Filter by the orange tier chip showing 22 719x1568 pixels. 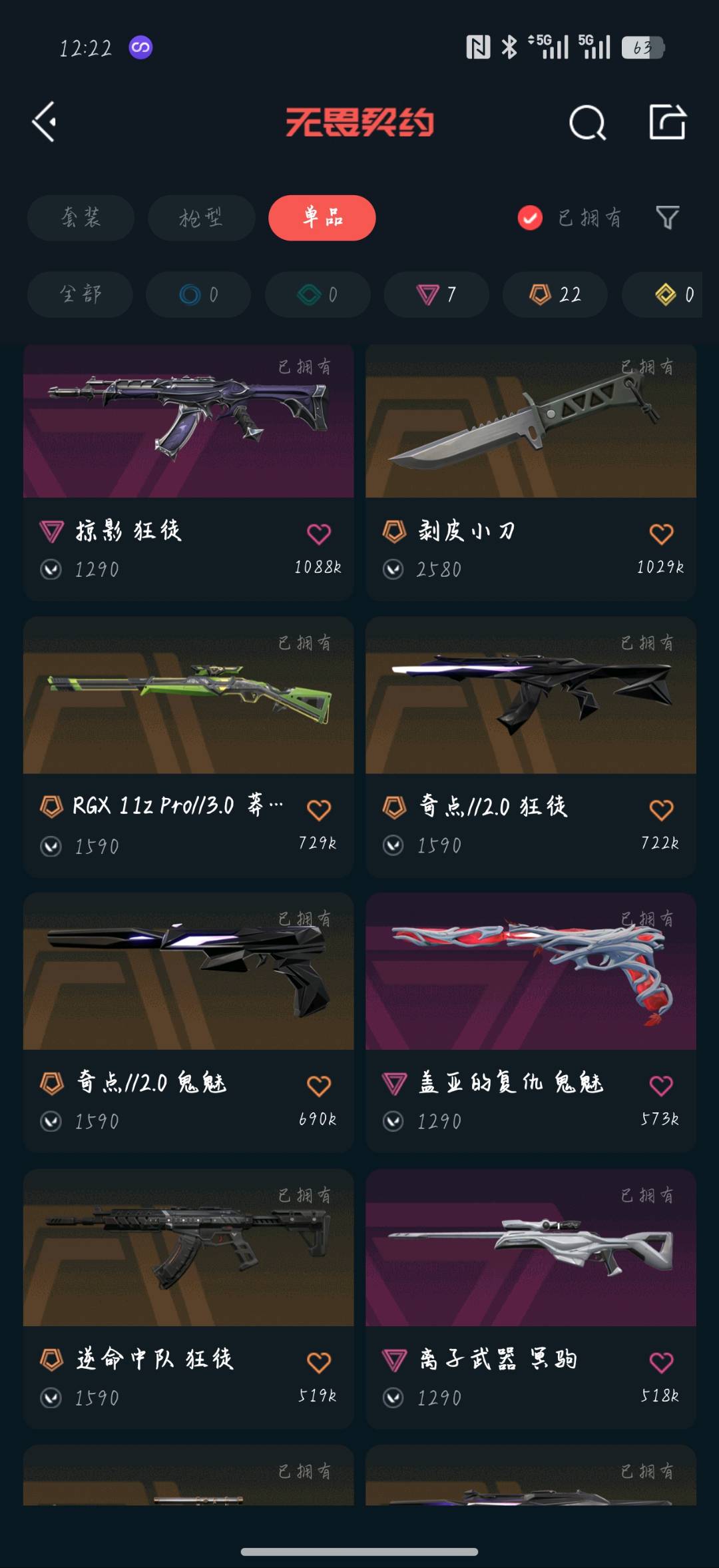coord(555,294)
